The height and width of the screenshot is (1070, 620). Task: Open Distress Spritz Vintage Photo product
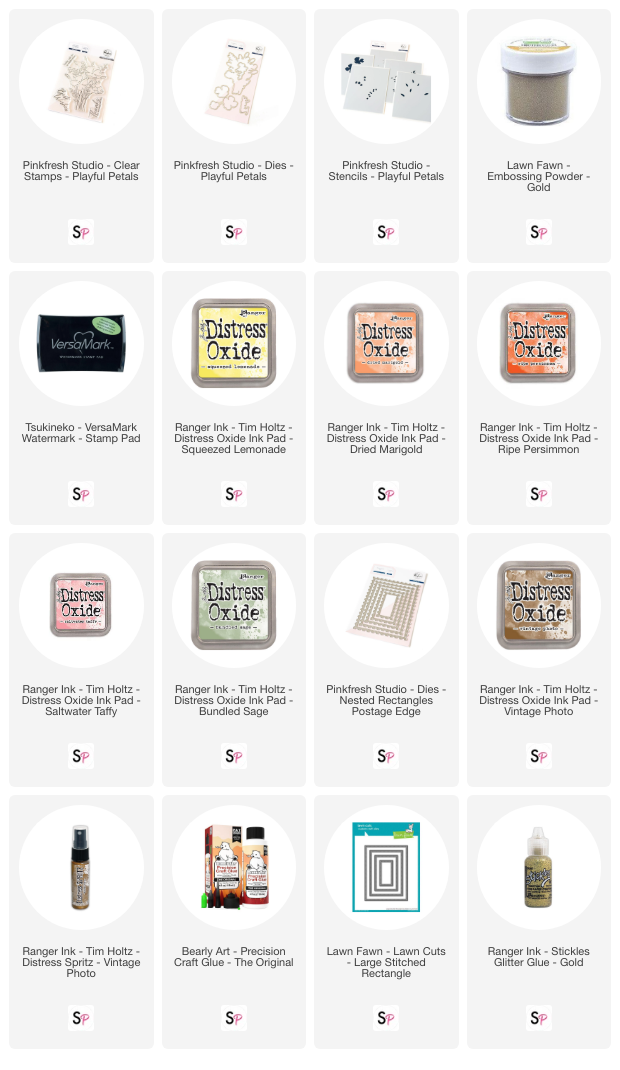pos(81,922)
